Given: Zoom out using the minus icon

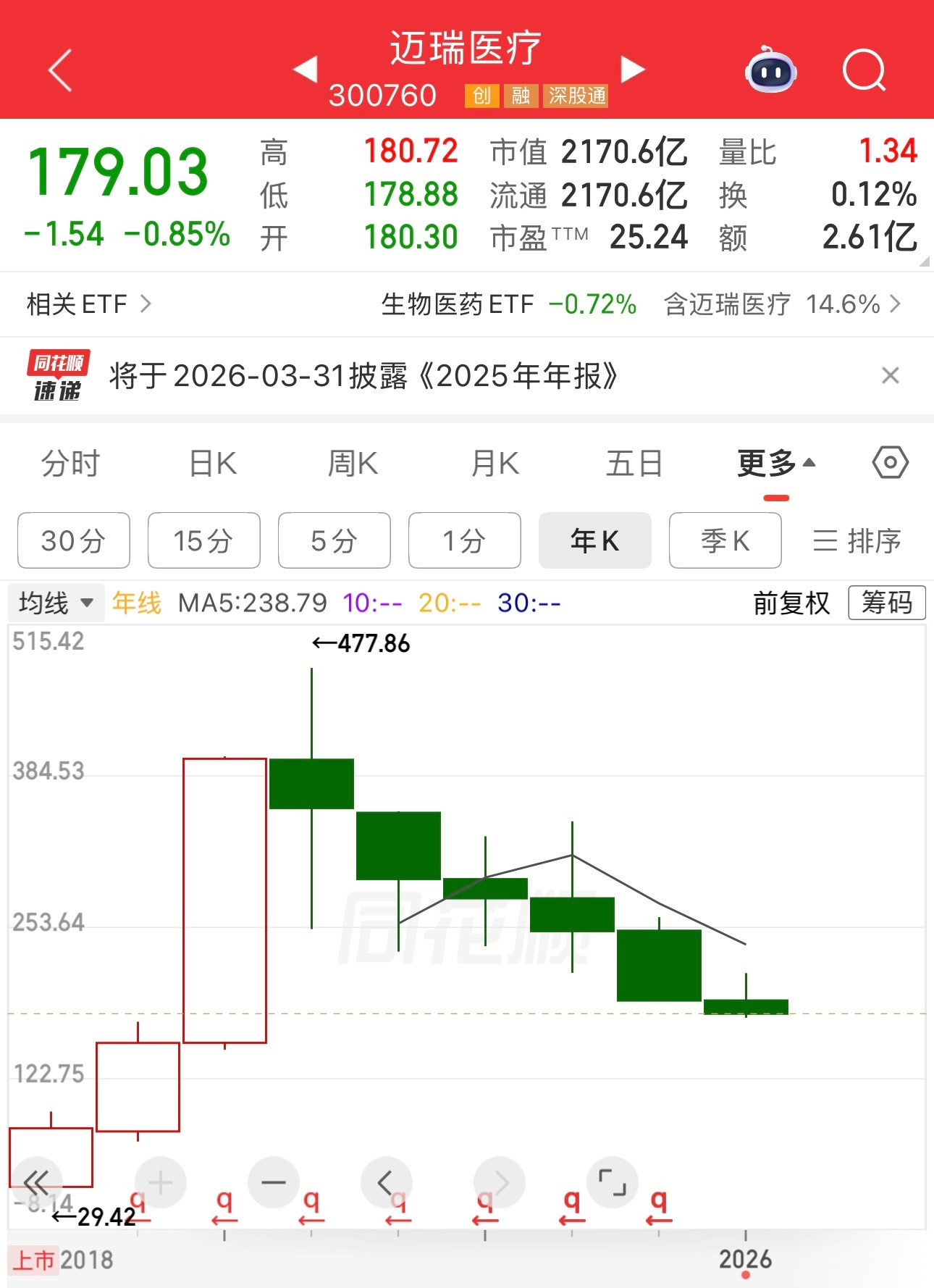Looking at the screenshot, I should (x=272, y=1182).
